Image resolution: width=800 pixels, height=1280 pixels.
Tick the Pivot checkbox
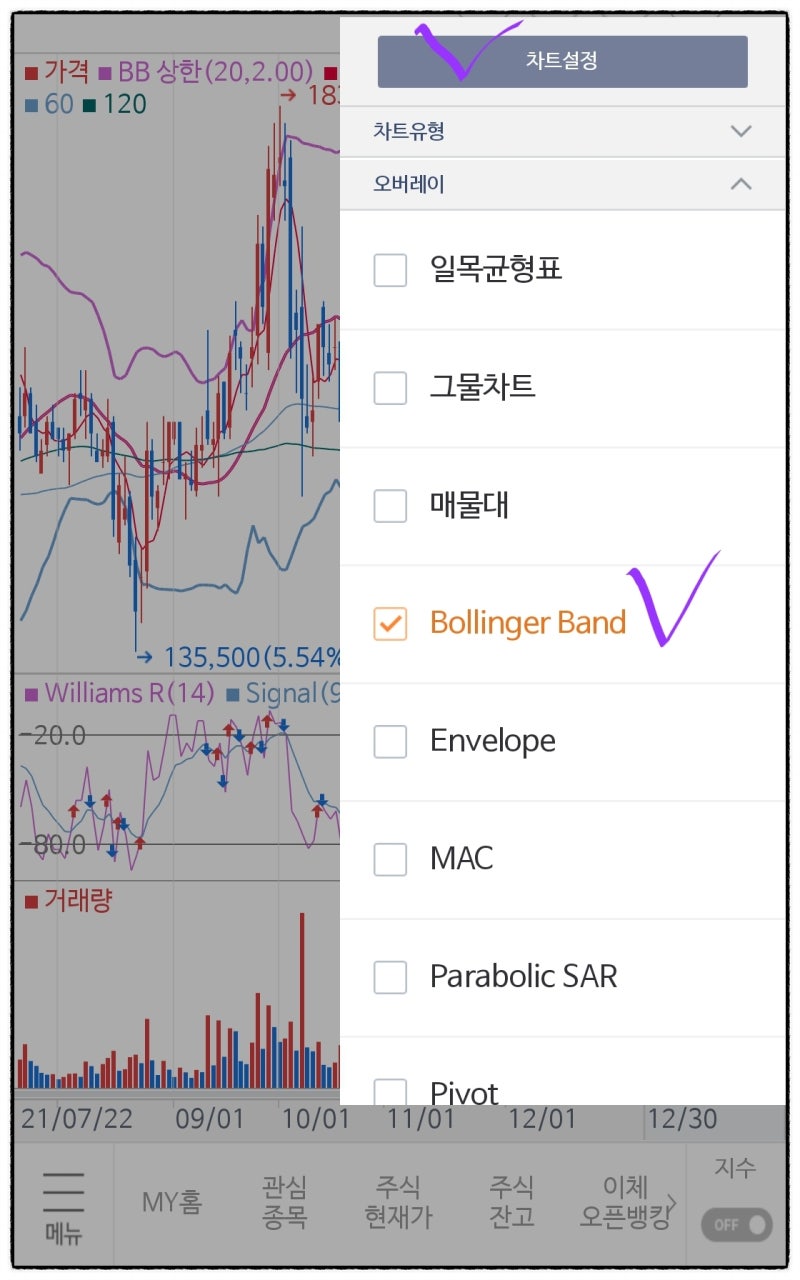(x=390, y=1092)
